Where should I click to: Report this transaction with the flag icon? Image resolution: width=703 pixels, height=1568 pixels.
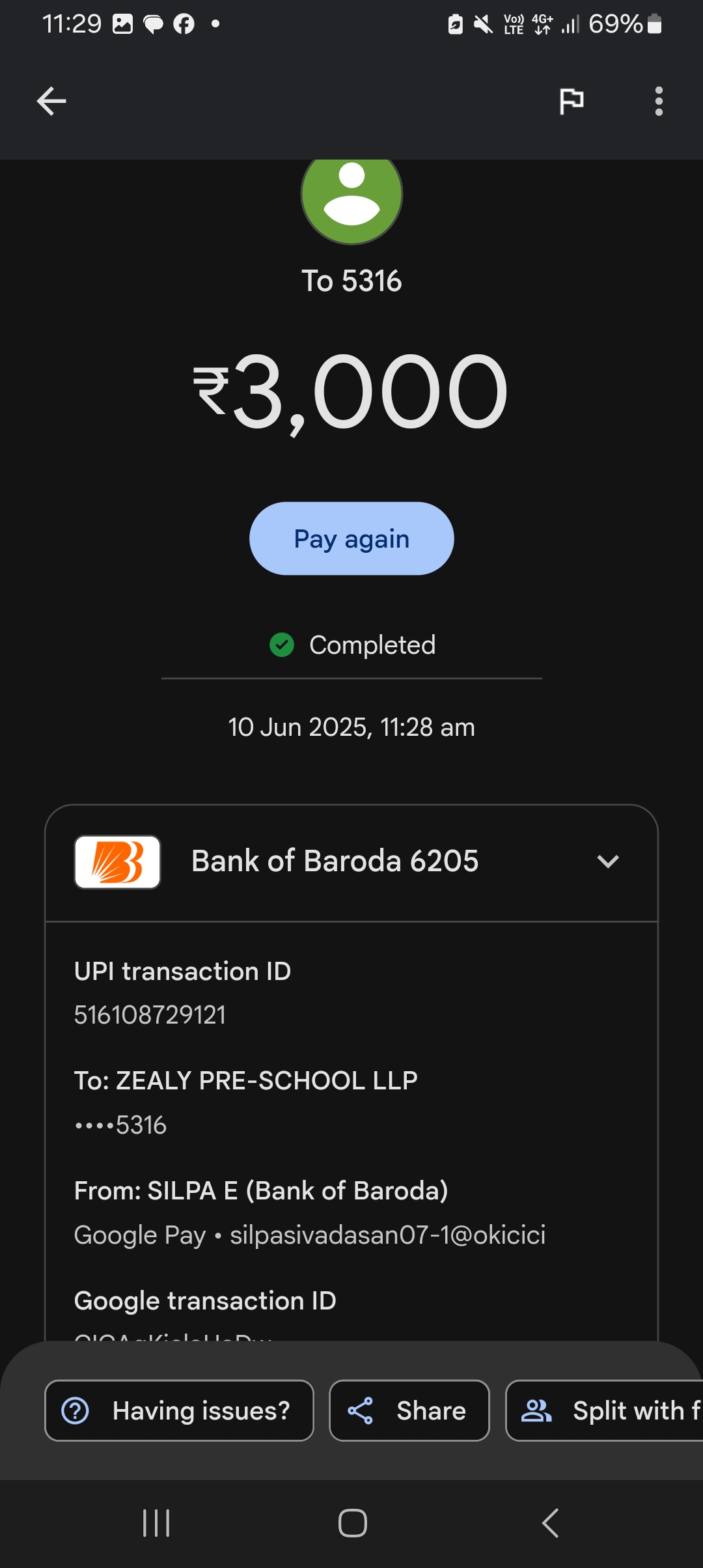(572, 102)
